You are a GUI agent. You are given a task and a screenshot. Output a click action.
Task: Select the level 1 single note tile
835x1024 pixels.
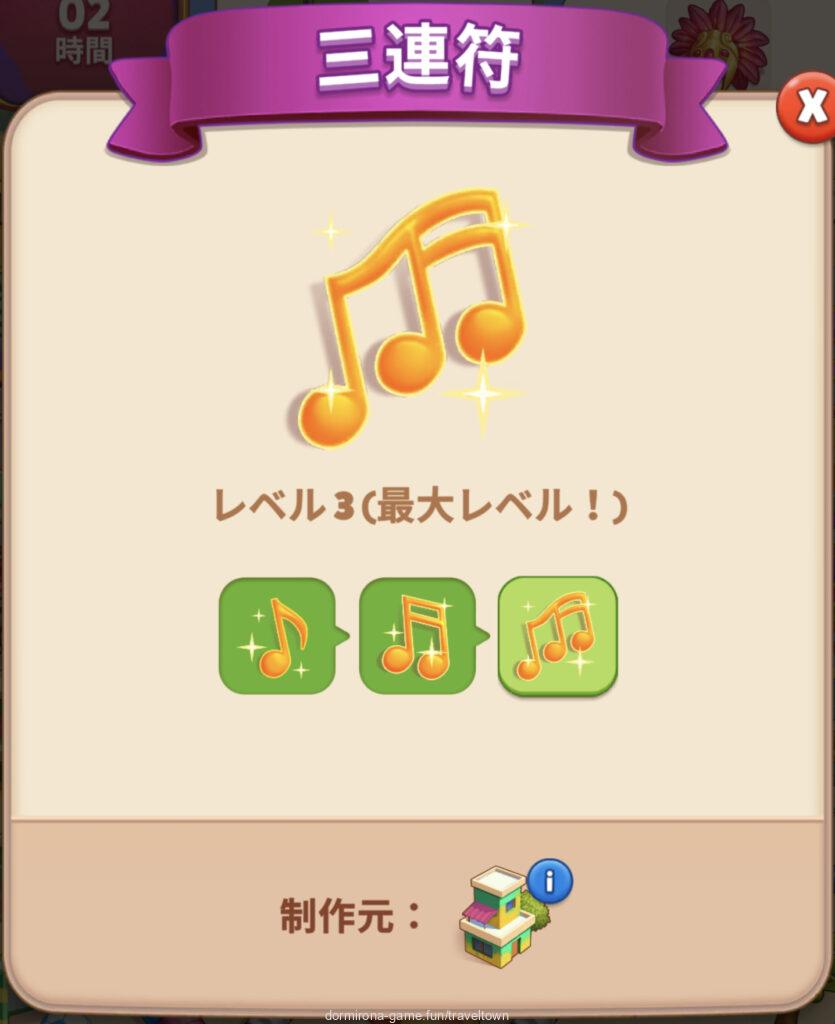click(x=276, y=636)
